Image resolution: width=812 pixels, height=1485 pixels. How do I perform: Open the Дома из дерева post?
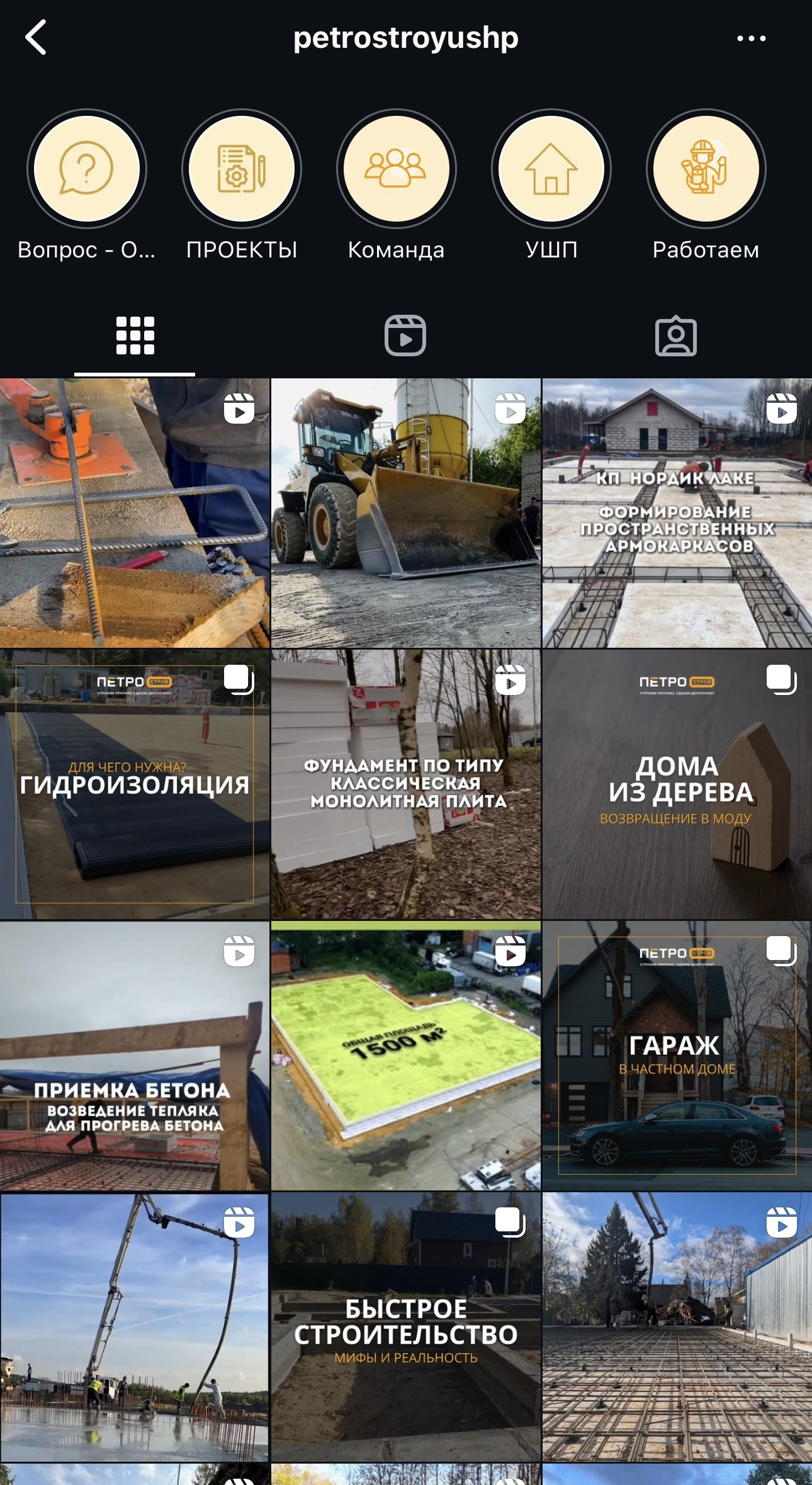tap(677, 784)
